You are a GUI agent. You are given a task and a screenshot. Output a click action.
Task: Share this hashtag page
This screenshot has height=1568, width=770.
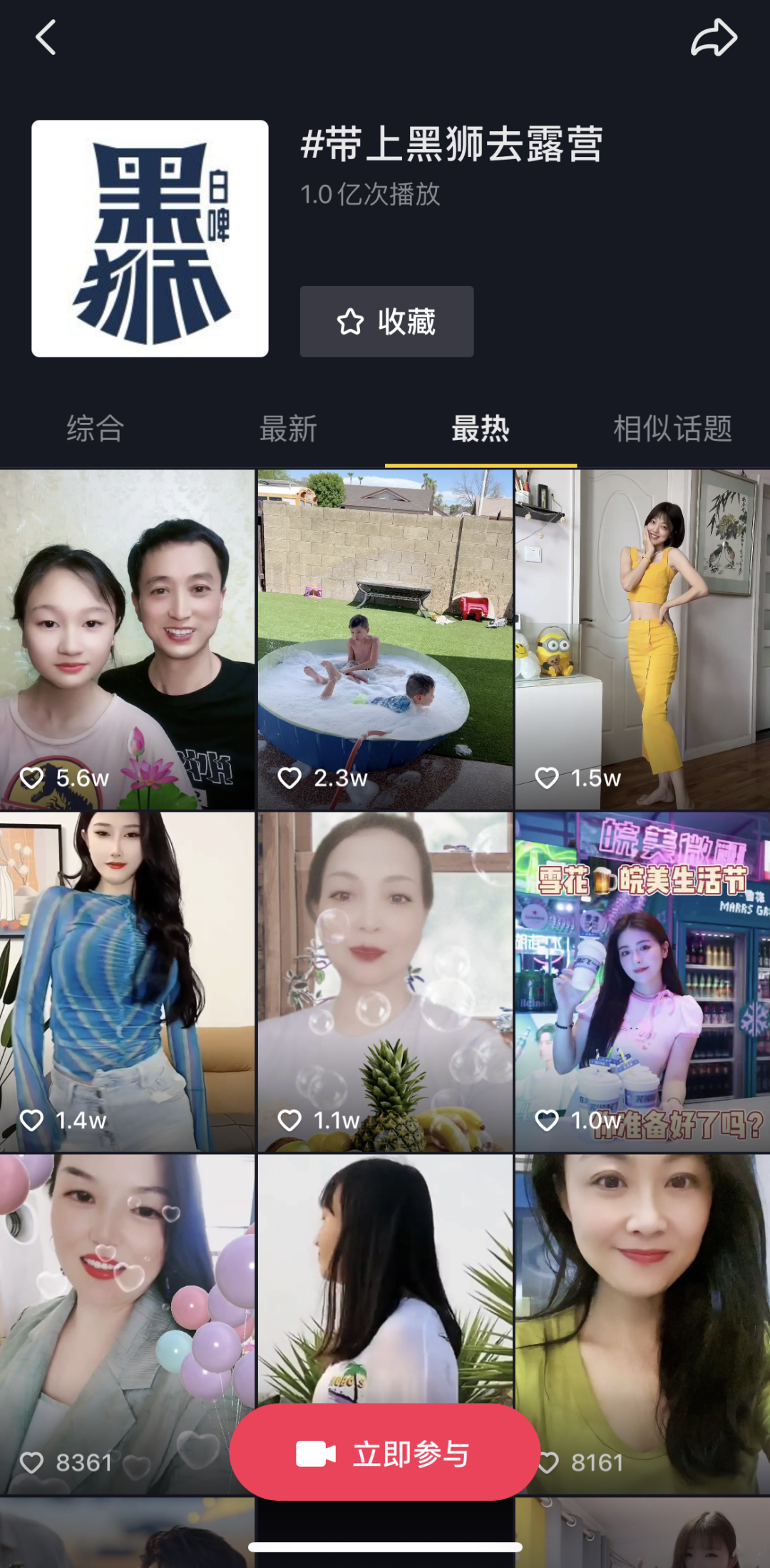714,38
